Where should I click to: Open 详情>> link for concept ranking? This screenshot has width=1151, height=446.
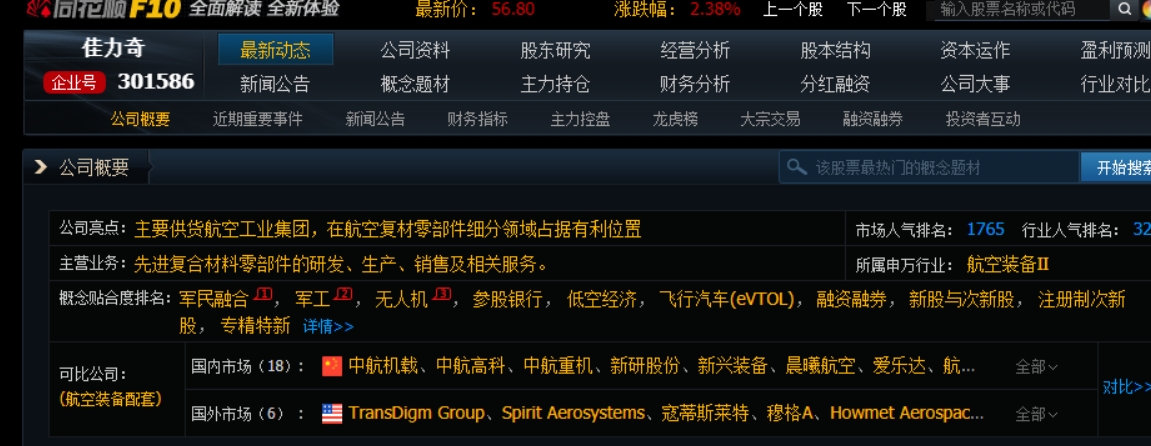point(328,326)
